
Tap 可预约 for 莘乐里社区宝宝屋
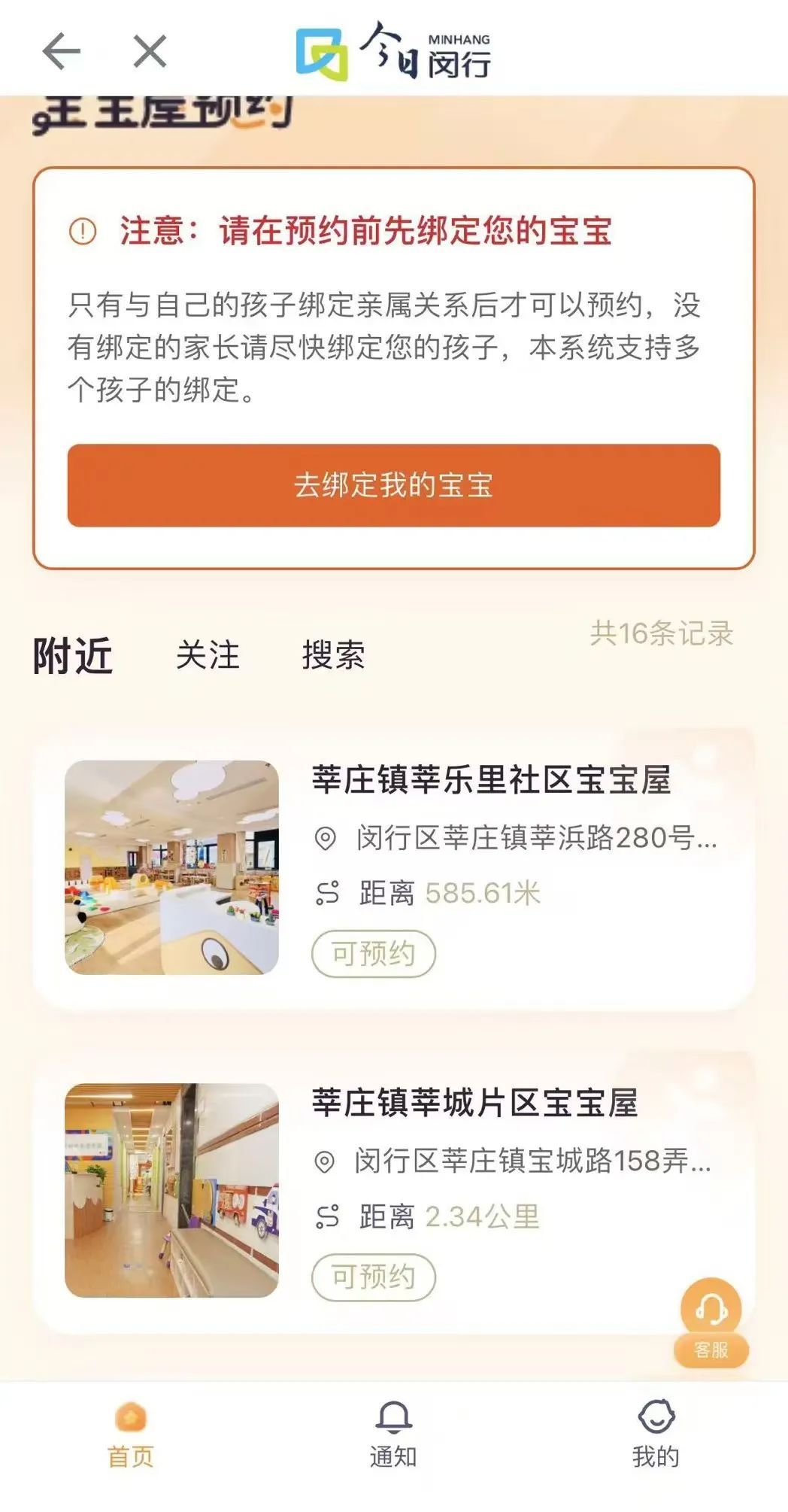coord(374,954)
